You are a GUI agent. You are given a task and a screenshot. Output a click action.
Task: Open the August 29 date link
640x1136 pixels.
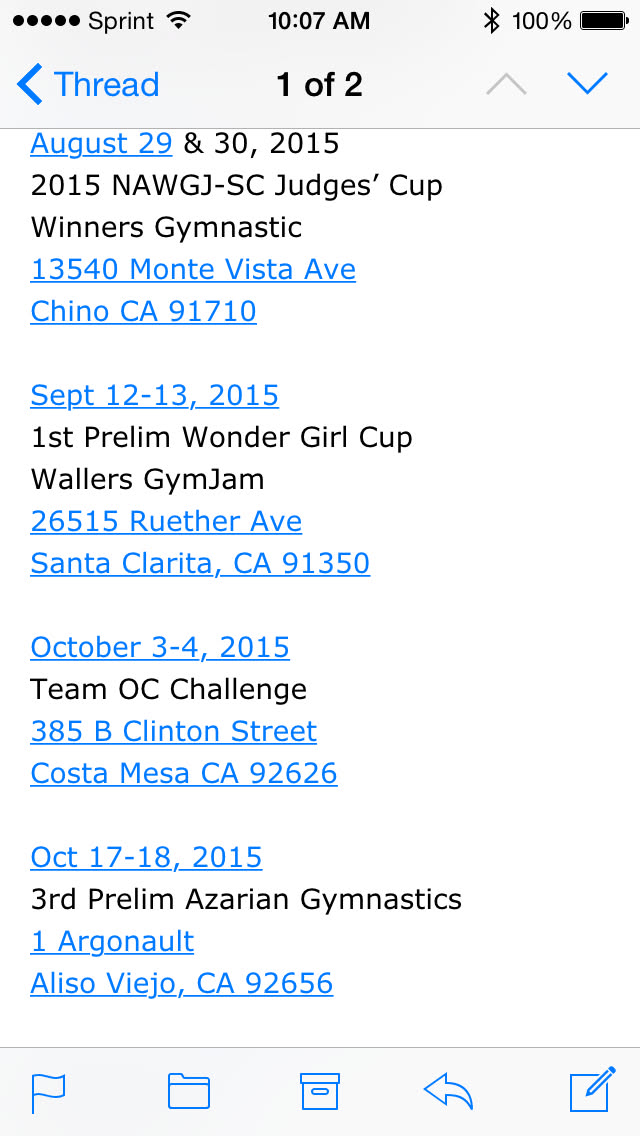tap(101, 144)
